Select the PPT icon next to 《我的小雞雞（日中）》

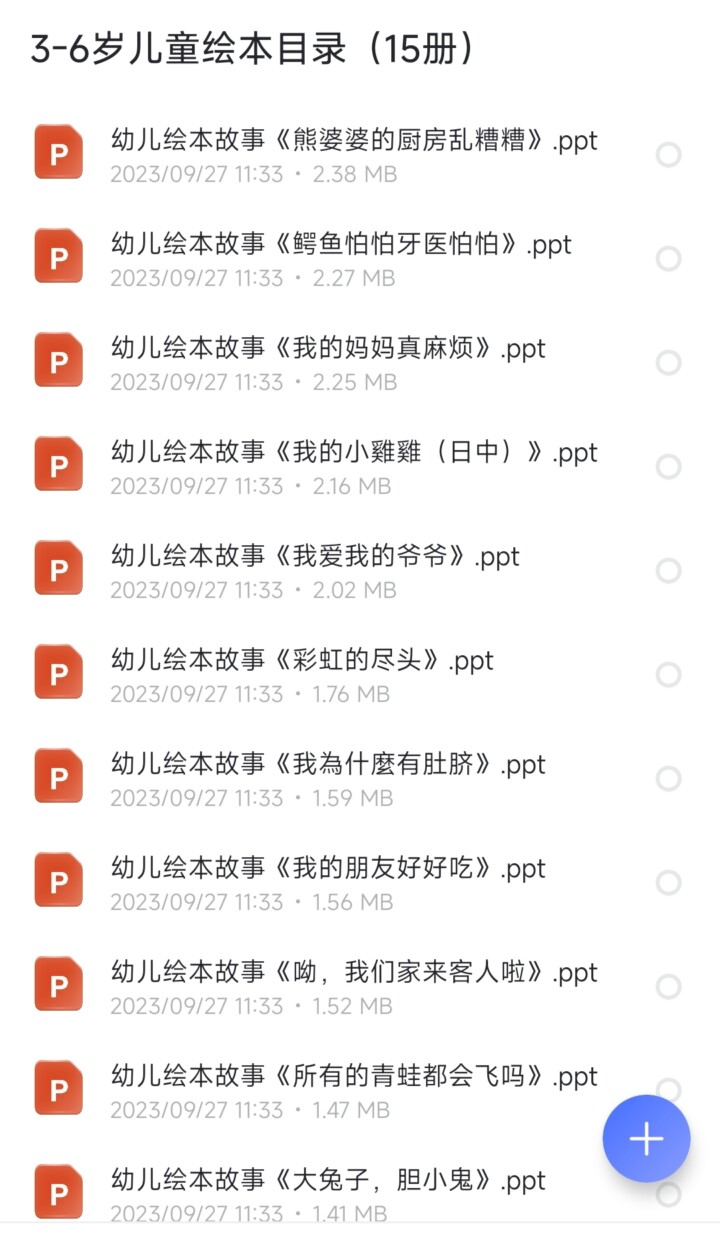(58, 464)
